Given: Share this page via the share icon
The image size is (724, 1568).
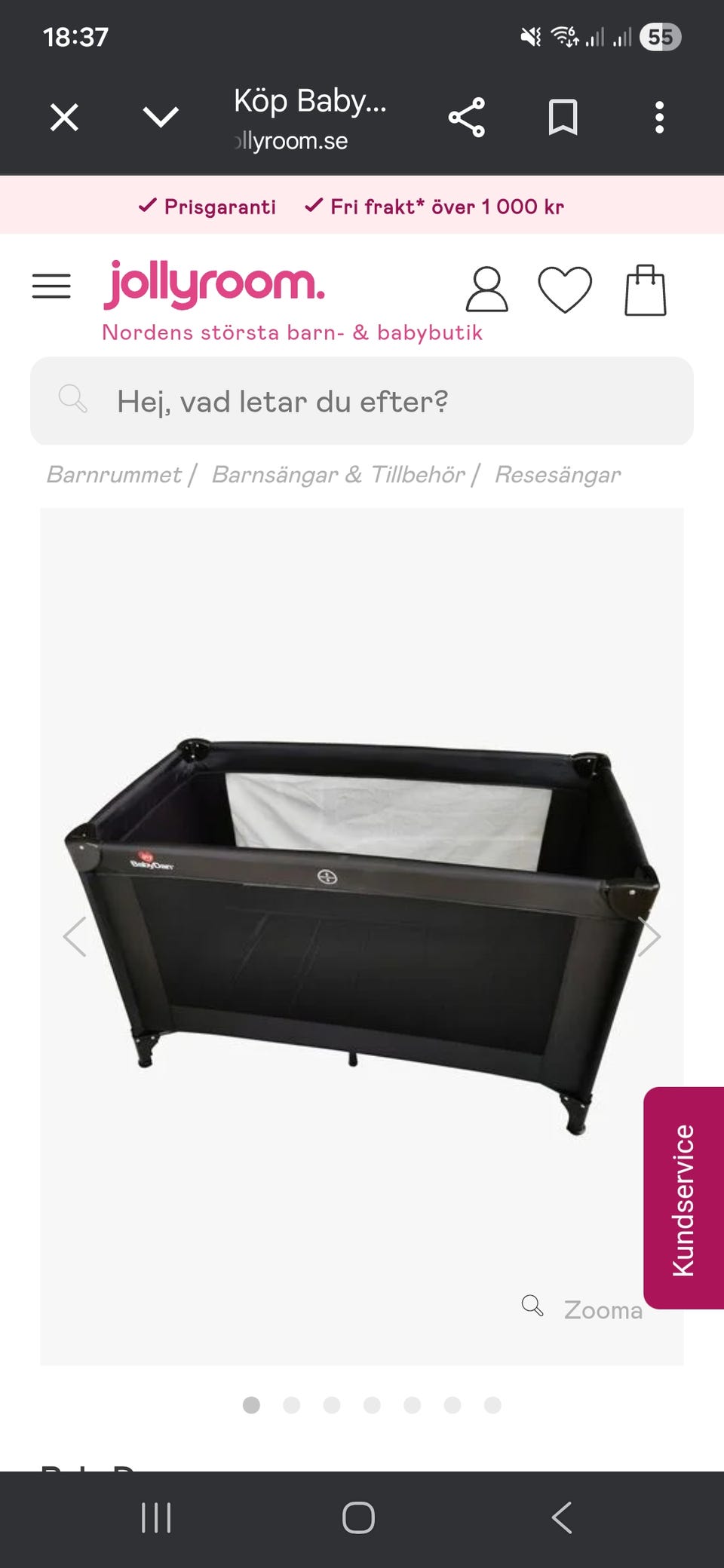Looking at the screenshot, I should tap(467, 118).
